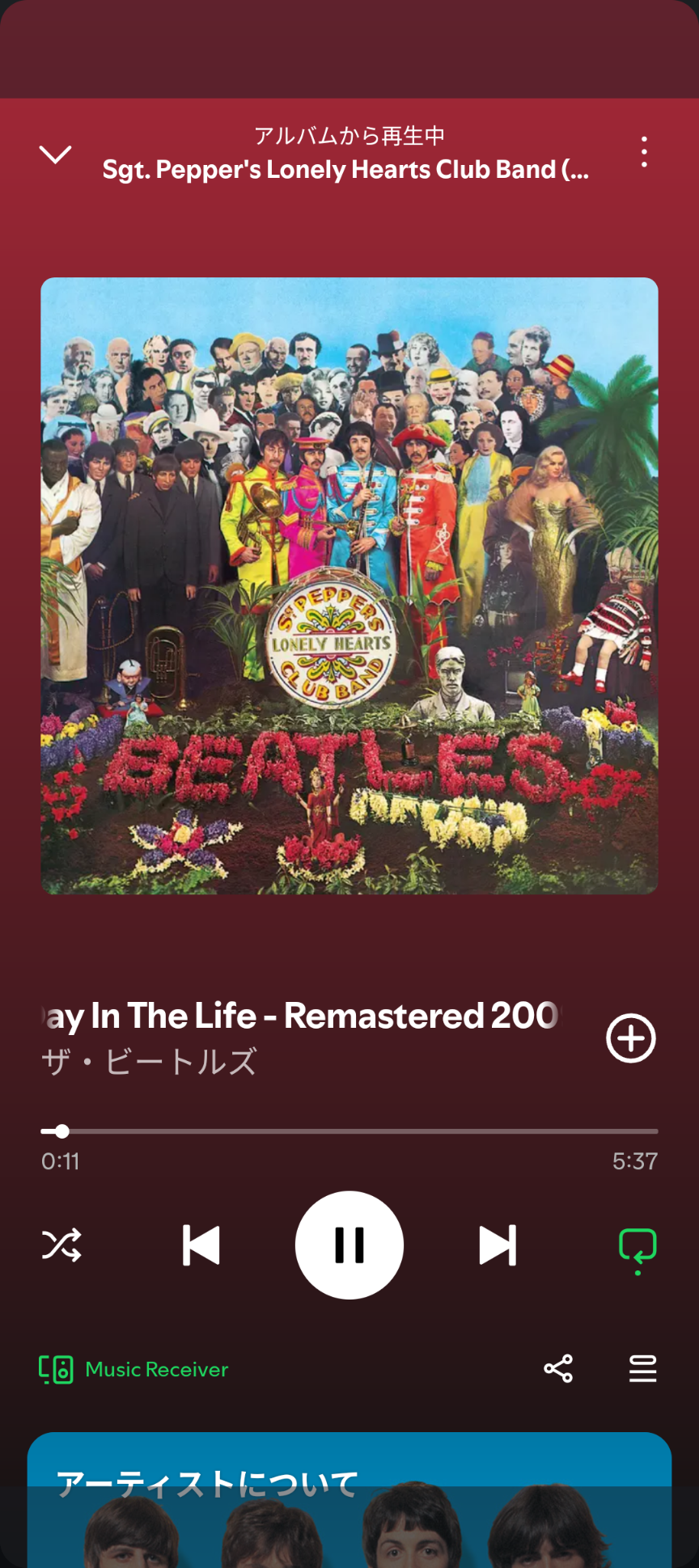Open the three-dot overflow menu

(x=644, y=152)
